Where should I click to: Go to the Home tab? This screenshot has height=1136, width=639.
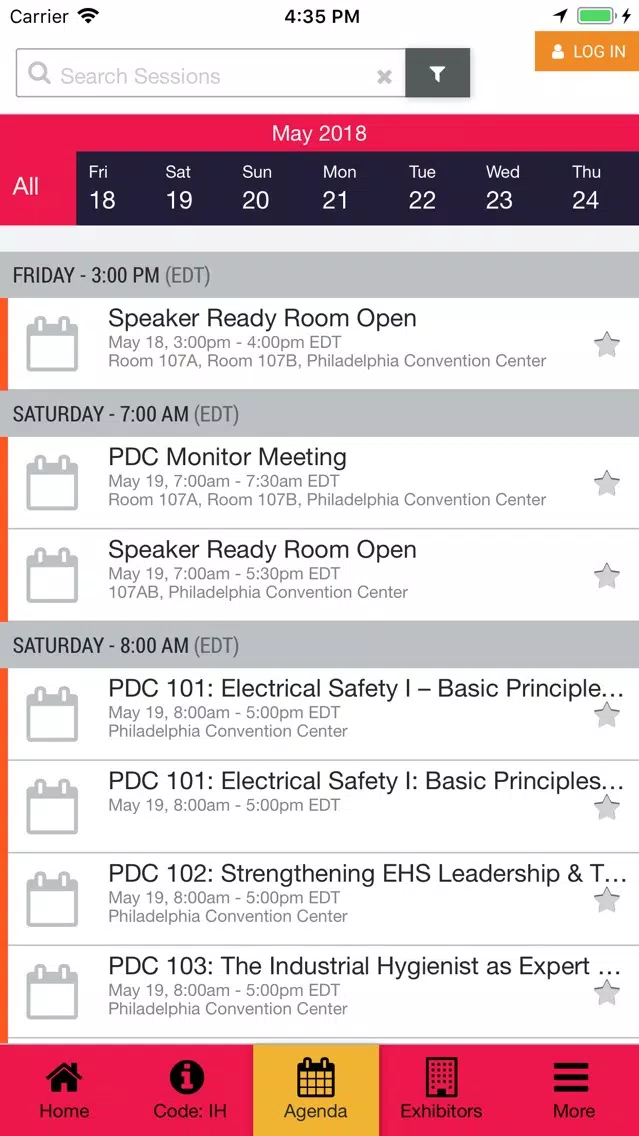click(x=64, y=1090)
